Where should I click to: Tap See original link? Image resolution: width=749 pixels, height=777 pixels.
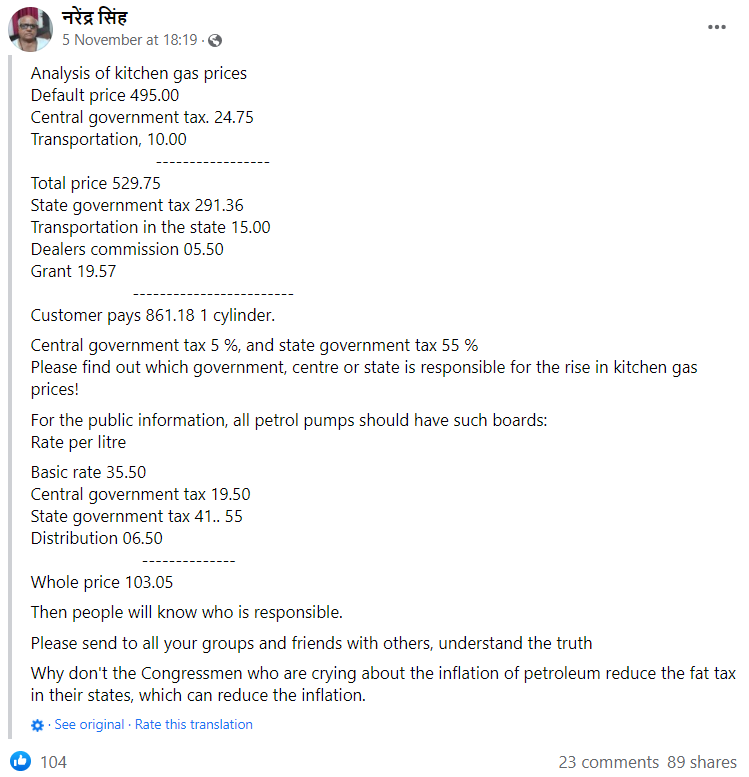[x=90, y=724]
